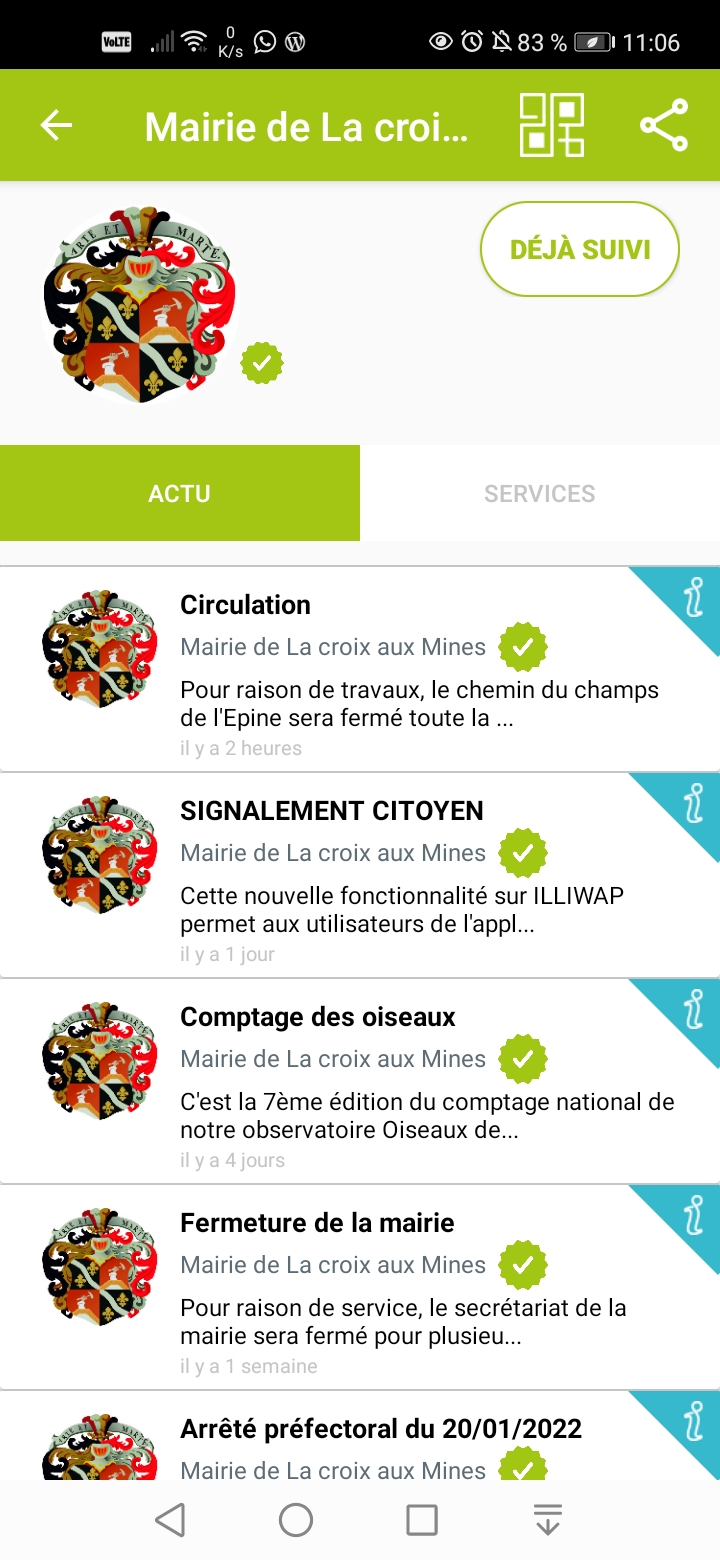Tap the DÉJÀ SUIVI button

[580, 250]
